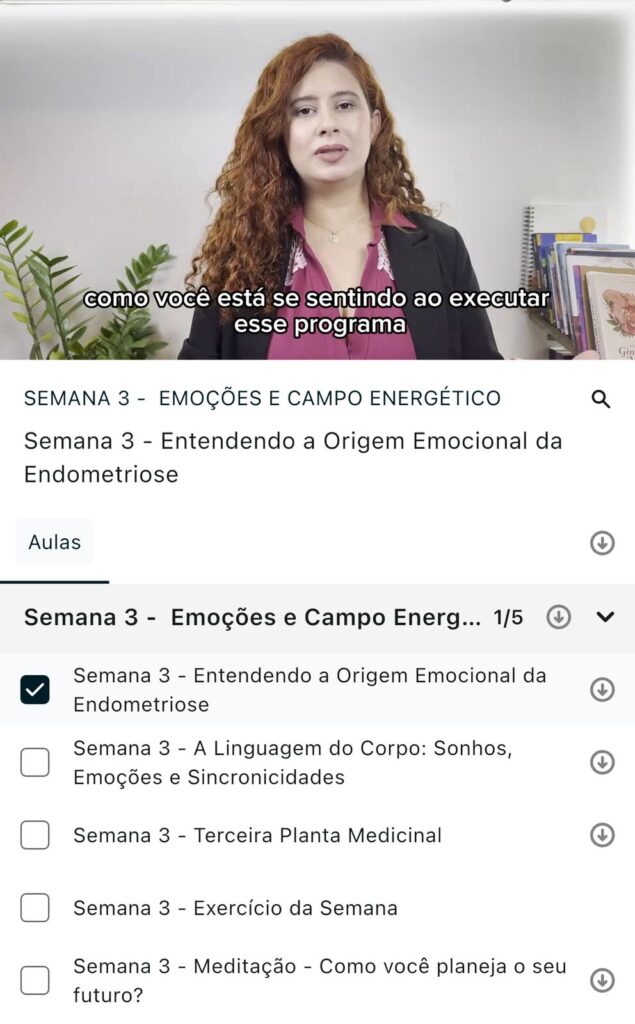Open the Terceira Planta Medicinal lesson
Screen dimensions: 635x1024
click(257, 835)
